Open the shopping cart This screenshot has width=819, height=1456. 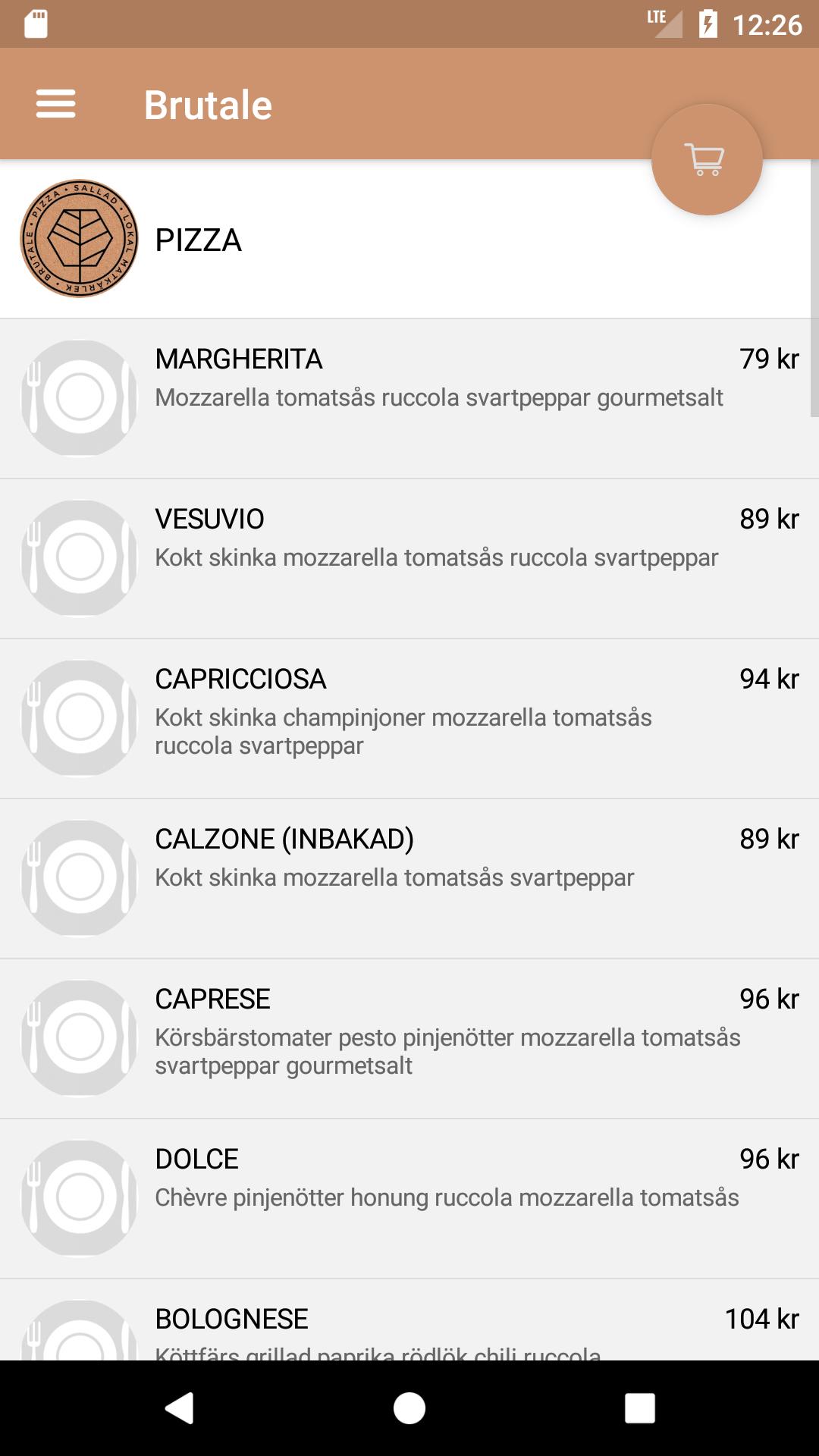pos(706,159)
